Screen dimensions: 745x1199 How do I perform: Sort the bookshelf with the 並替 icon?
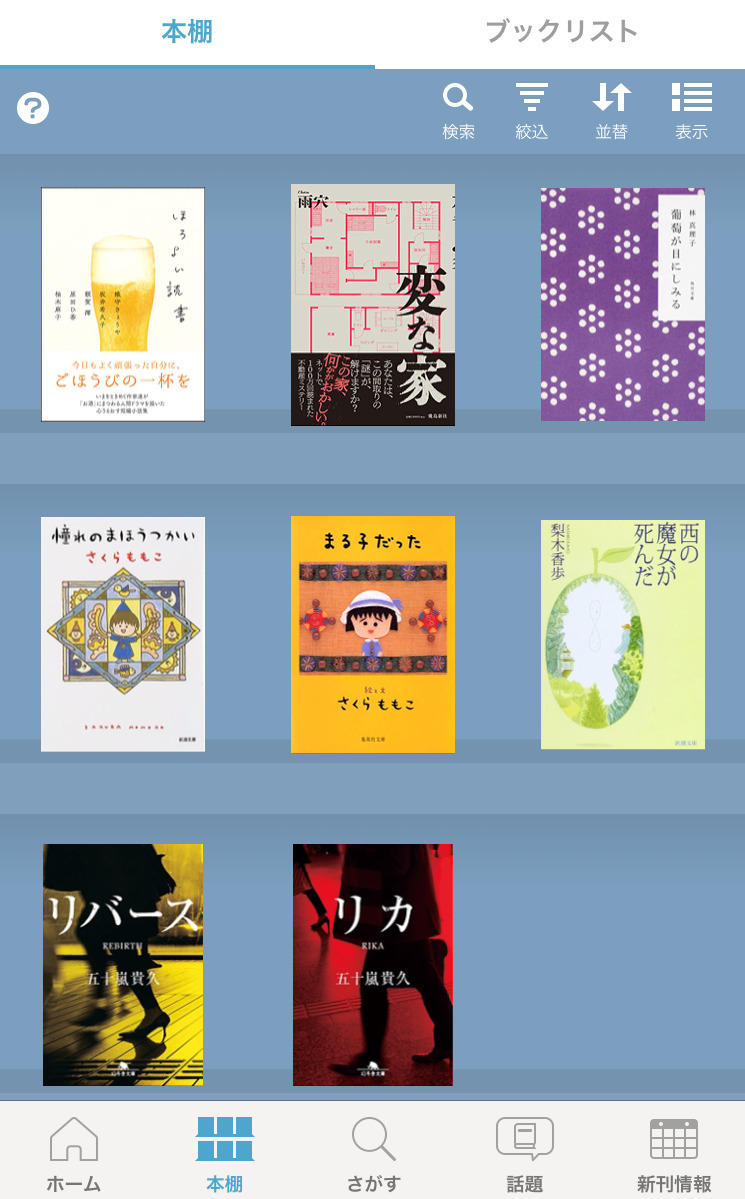click(x=612, y=108)
